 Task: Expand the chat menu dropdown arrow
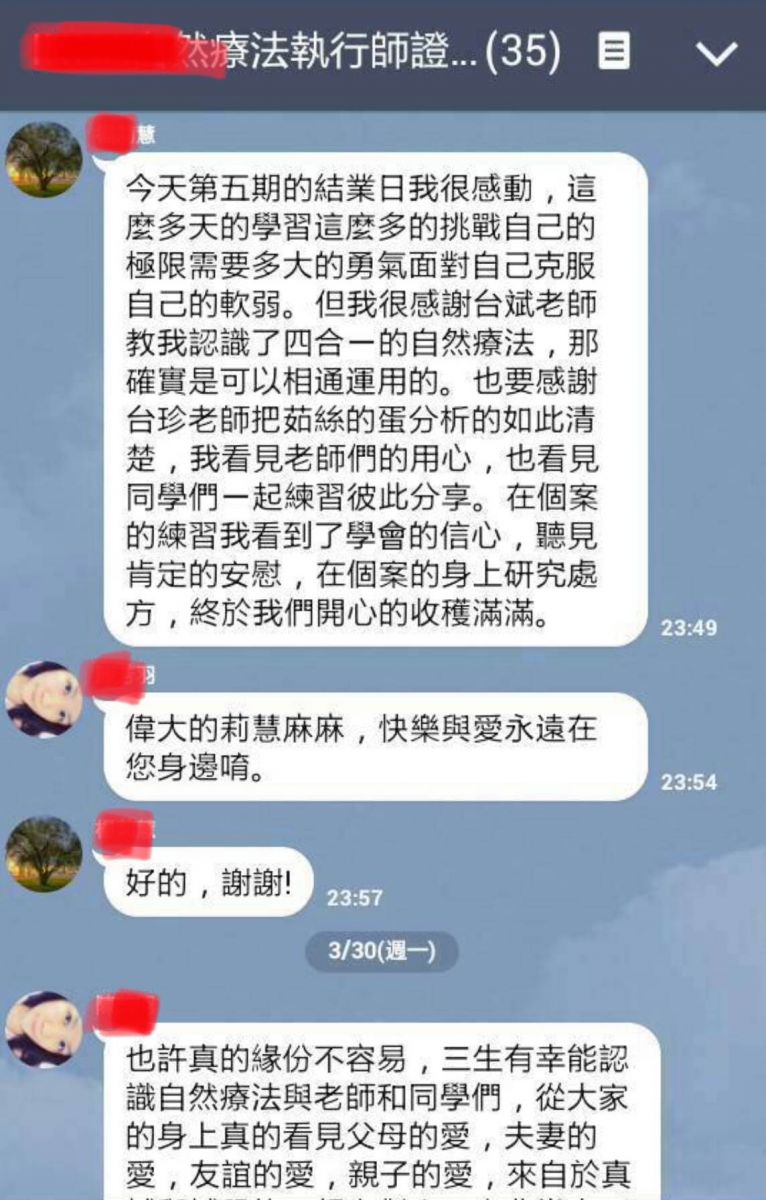pos(716,53)
